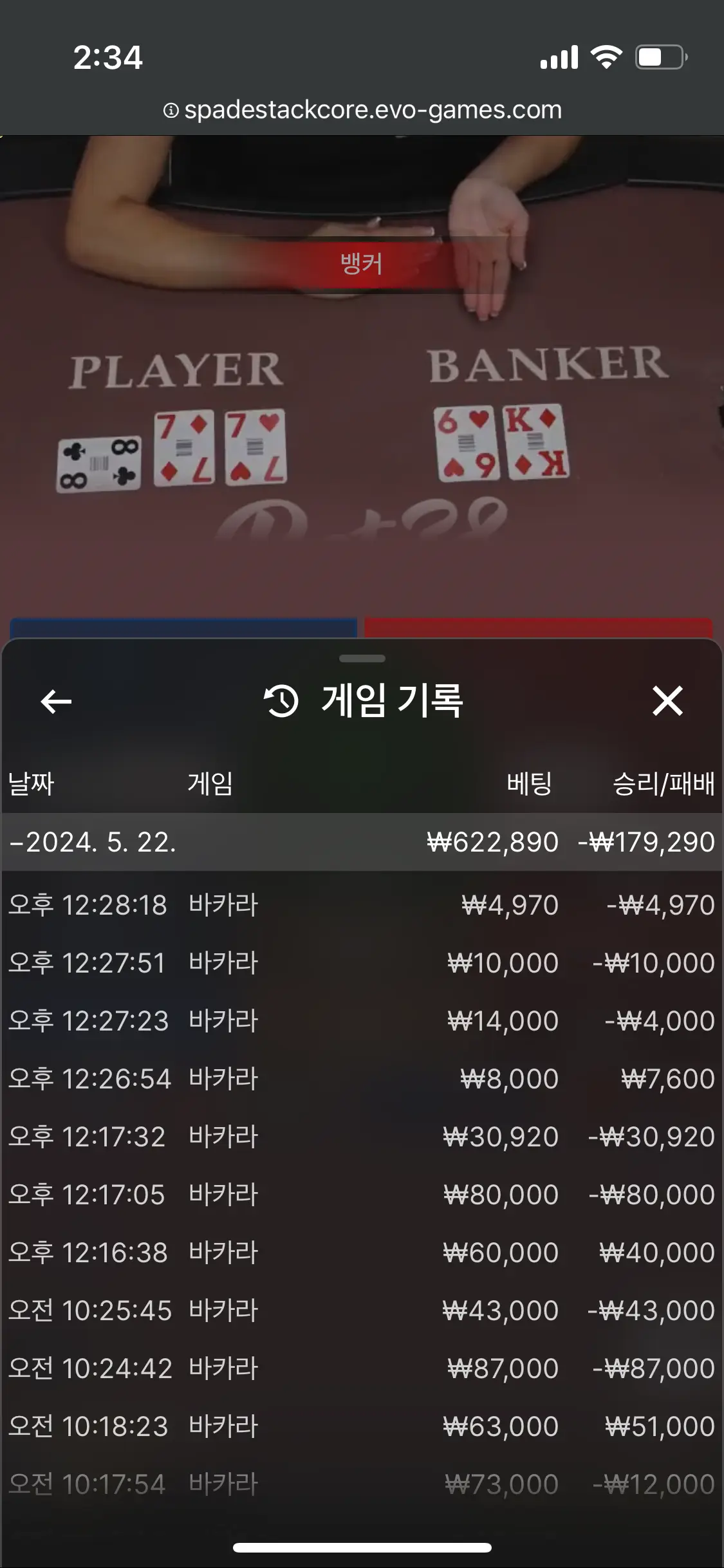
Task: View the 오전 10:18:23 바카라 entry
Action: [x=362, y=1426]
